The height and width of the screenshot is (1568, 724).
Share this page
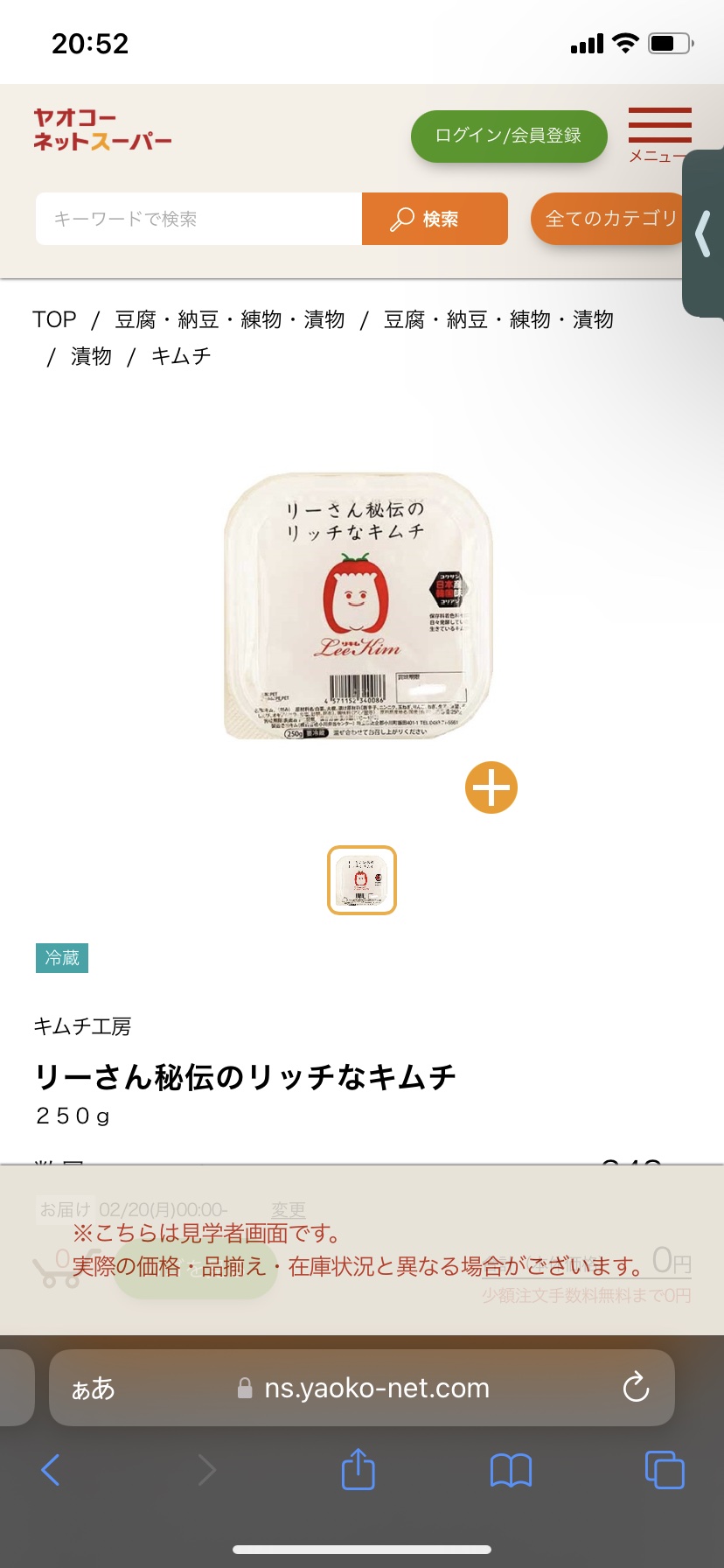[x=358, y=1469]
